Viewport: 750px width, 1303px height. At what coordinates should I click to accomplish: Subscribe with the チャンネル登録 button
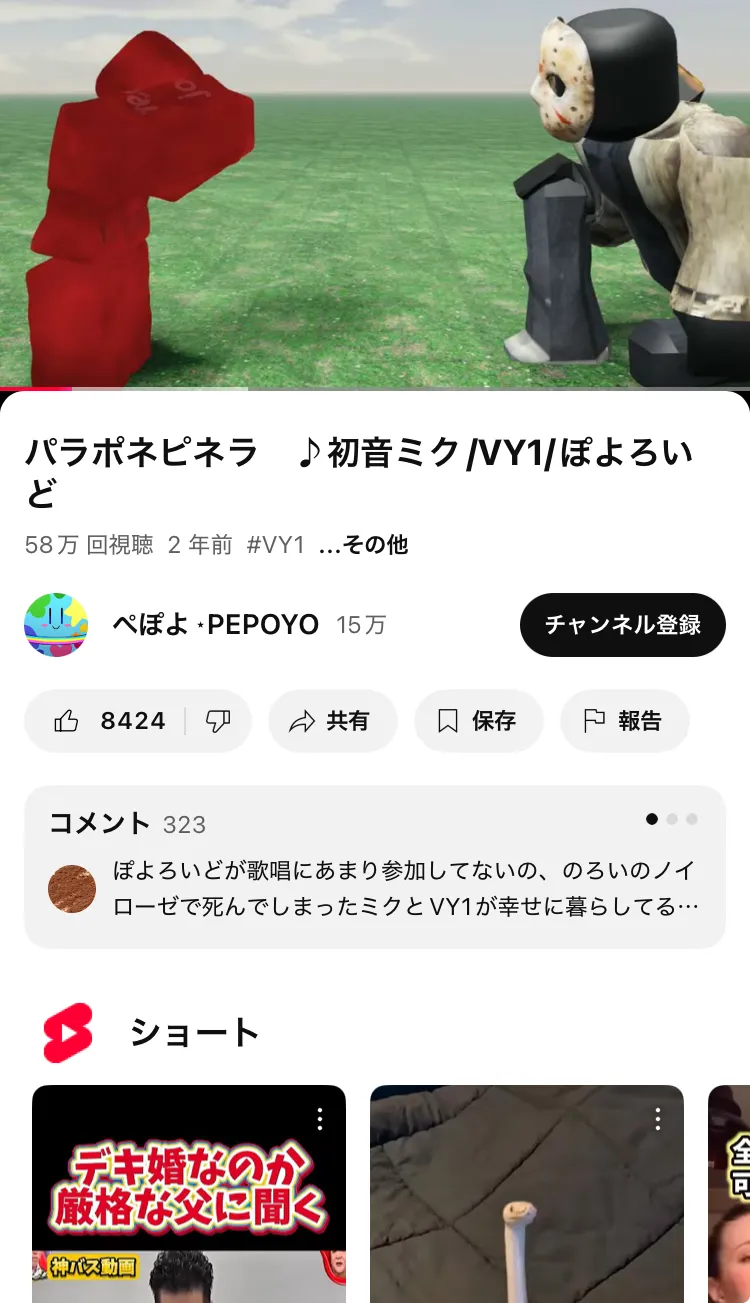(x=622, y=625)
